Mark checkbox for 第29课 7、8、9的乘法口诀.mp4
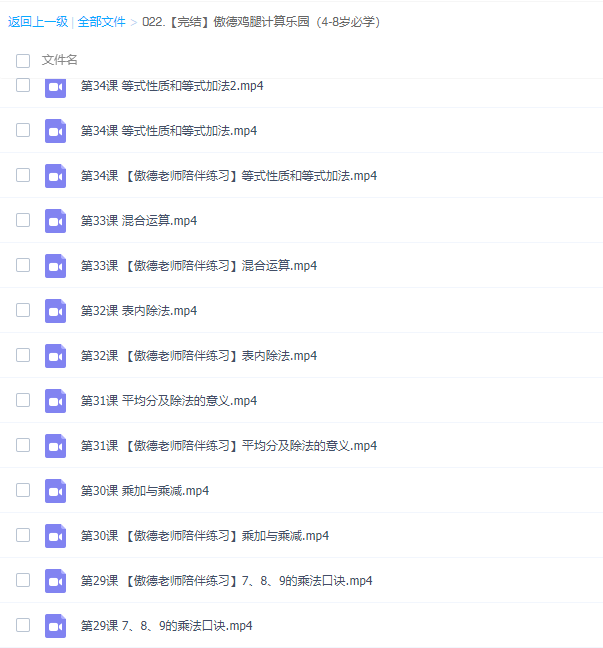The height and width of the screenshot is (648, 603). [23, 625]
